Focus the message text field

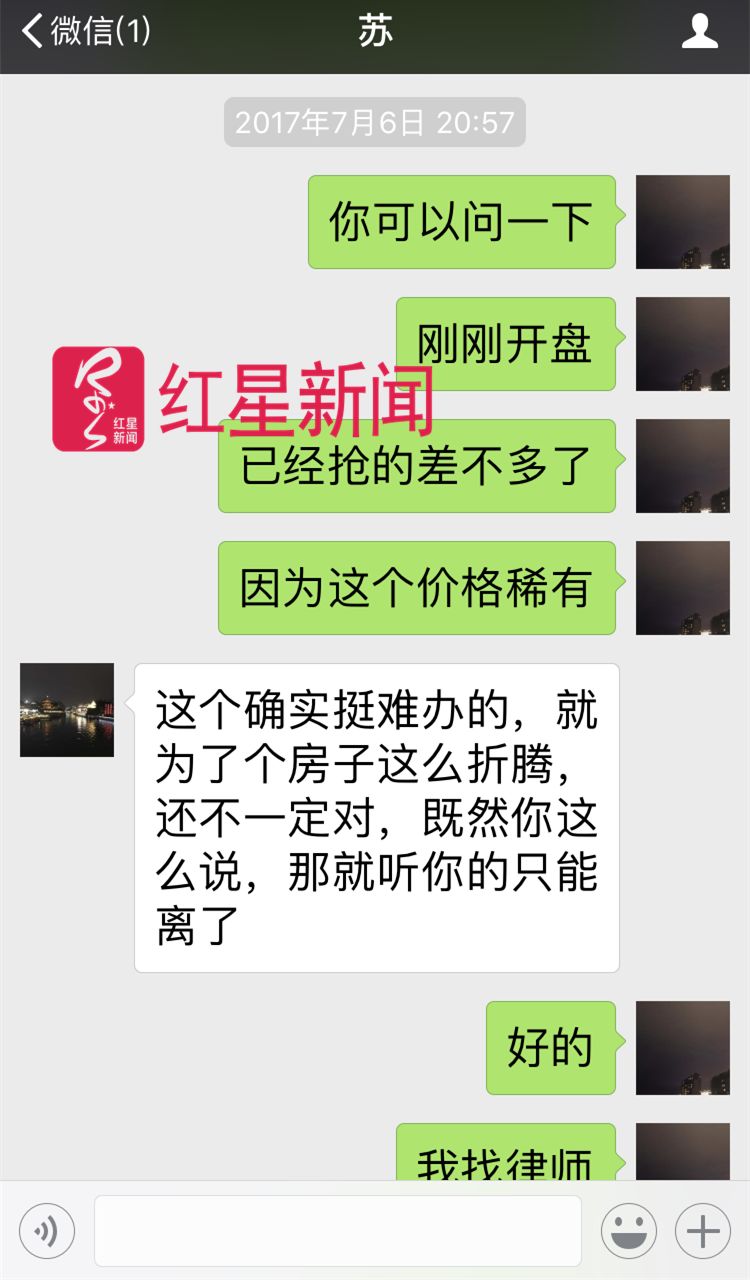point(338,1230)
